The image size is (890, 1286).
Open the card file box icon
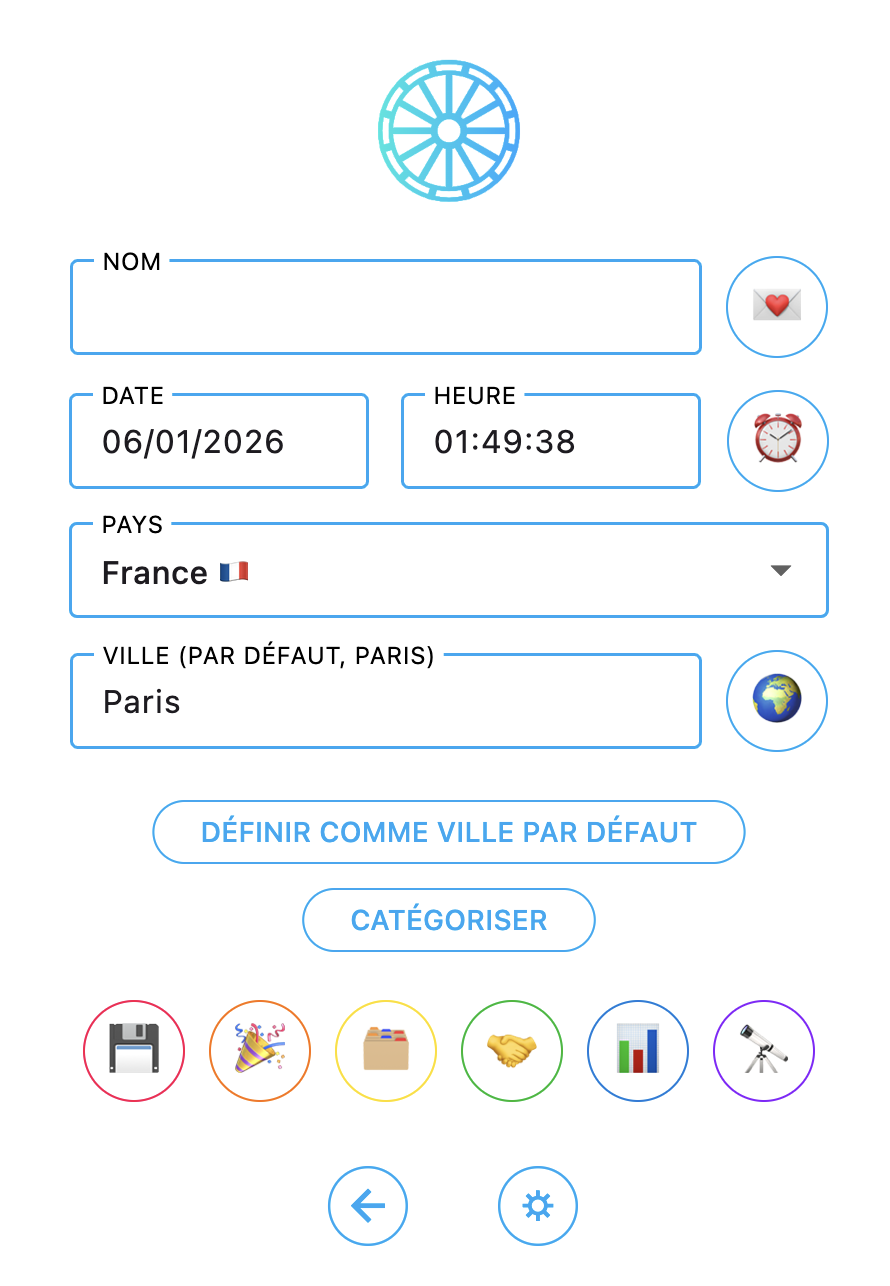click(386, 1051)
